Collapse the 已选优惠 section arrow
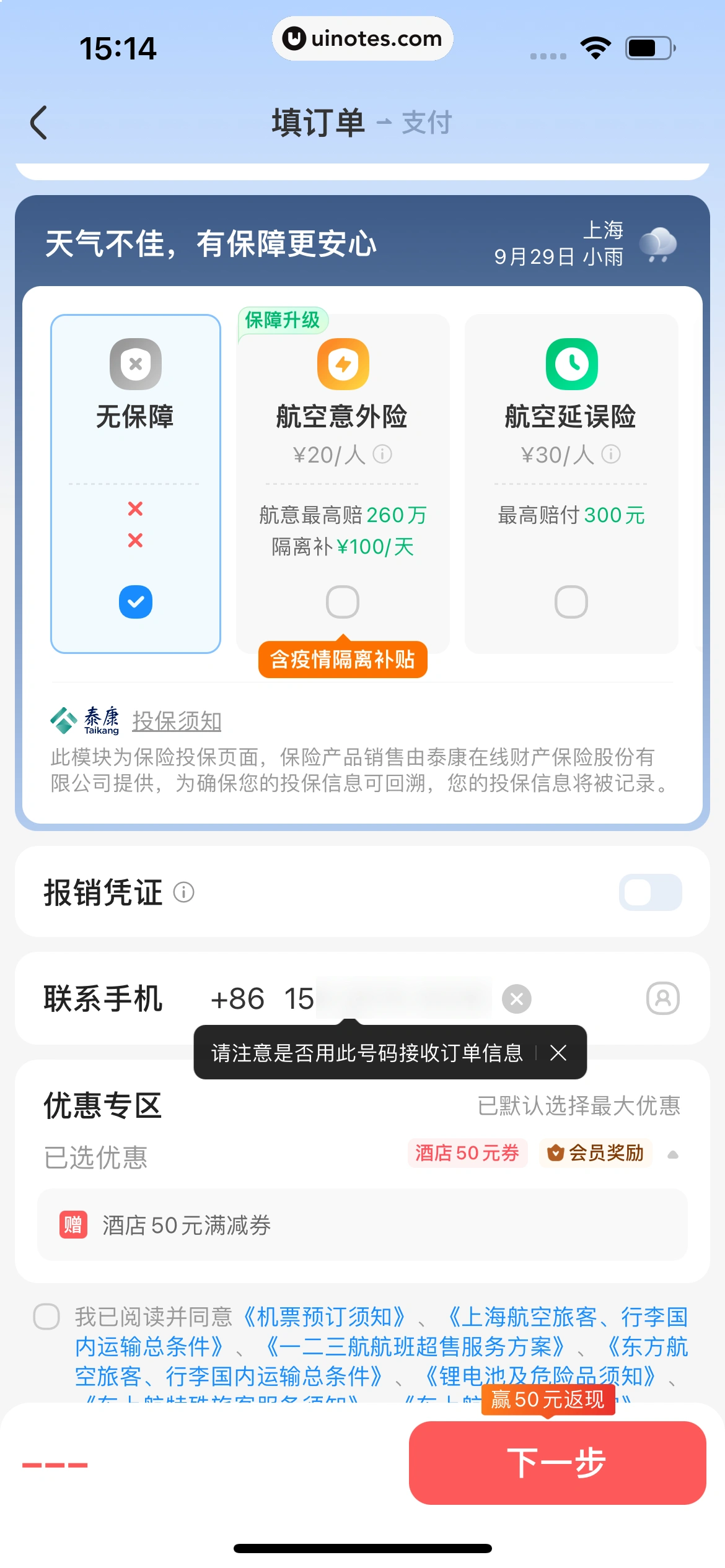 coord(672,1154)
